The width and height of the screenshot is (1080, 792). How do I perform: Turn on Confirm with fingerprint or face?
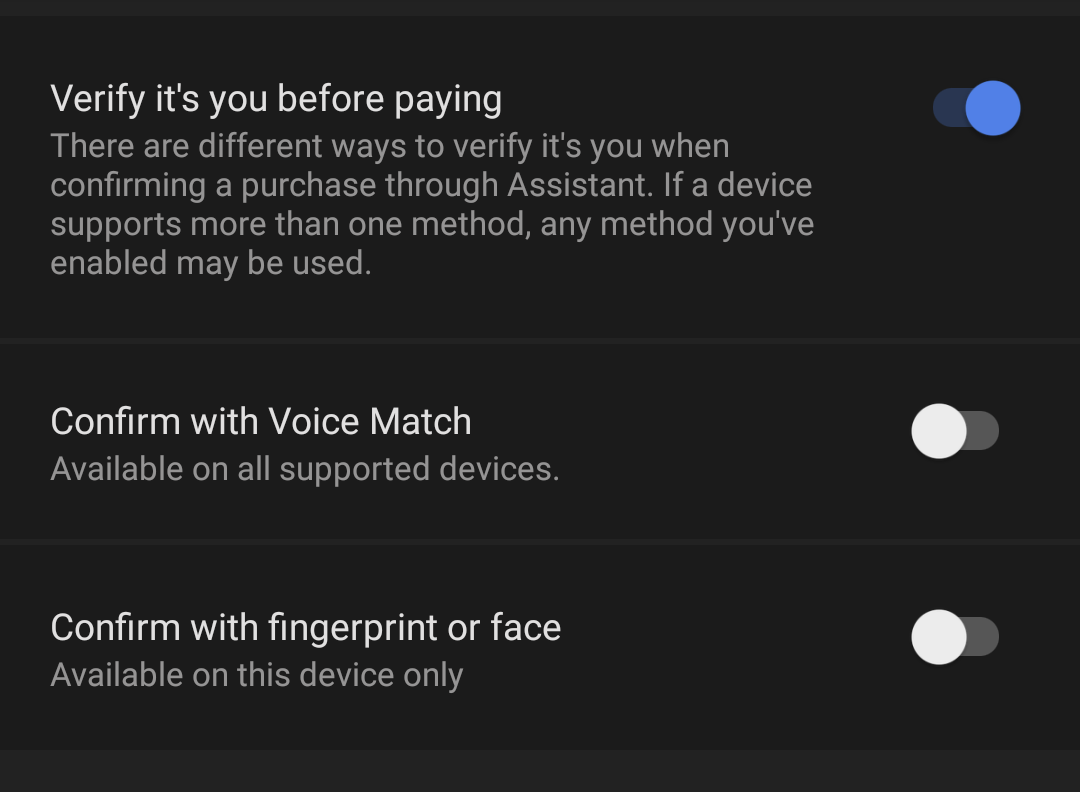(x=954, y=637)
